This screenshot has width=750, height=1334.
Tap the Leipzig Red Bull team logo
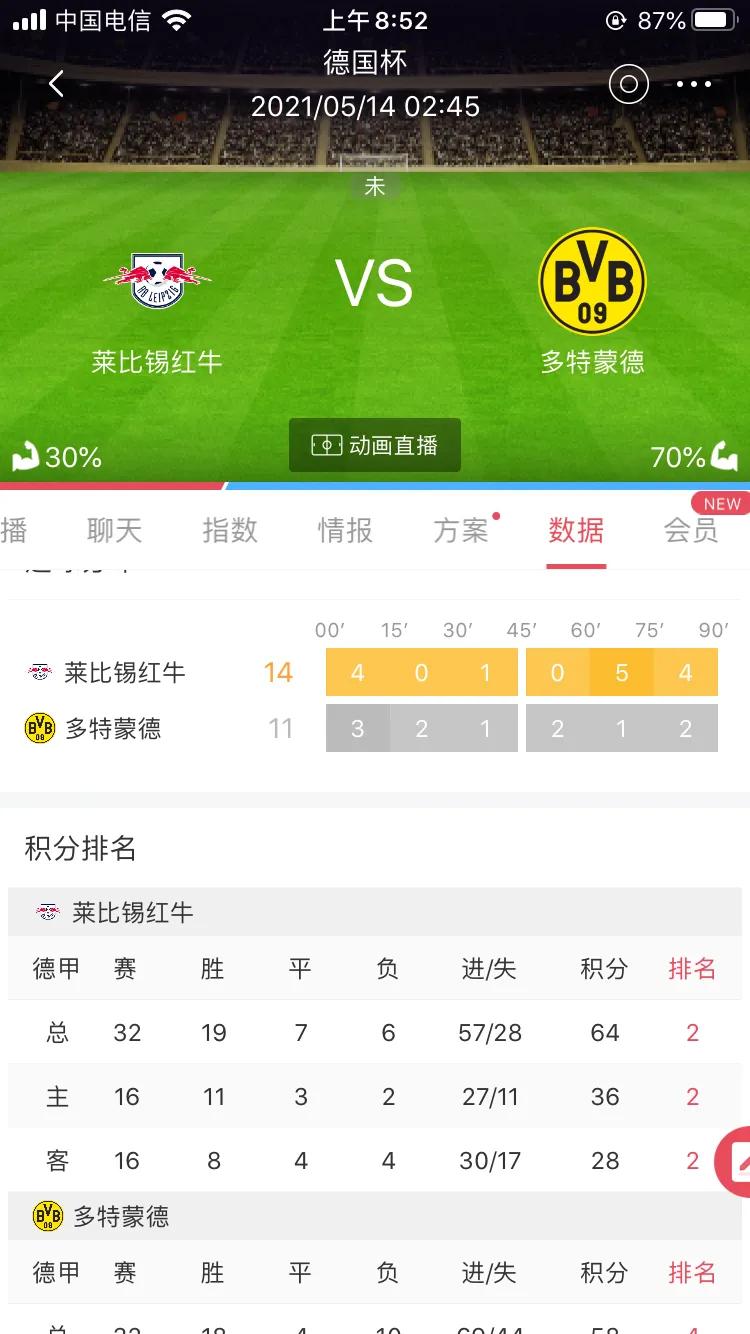point(156,280)
